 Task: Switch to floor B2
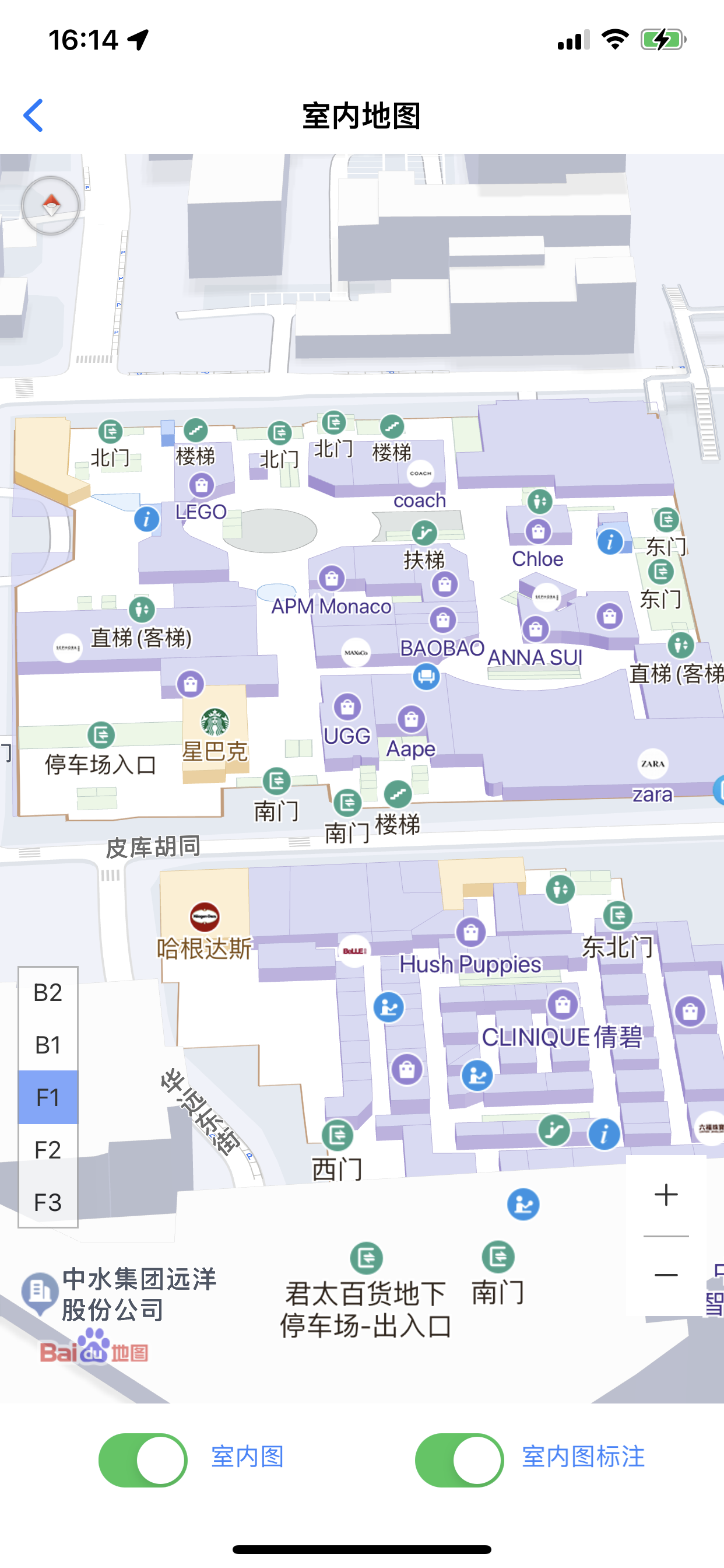pyautogui.click(x=47, y=993)
